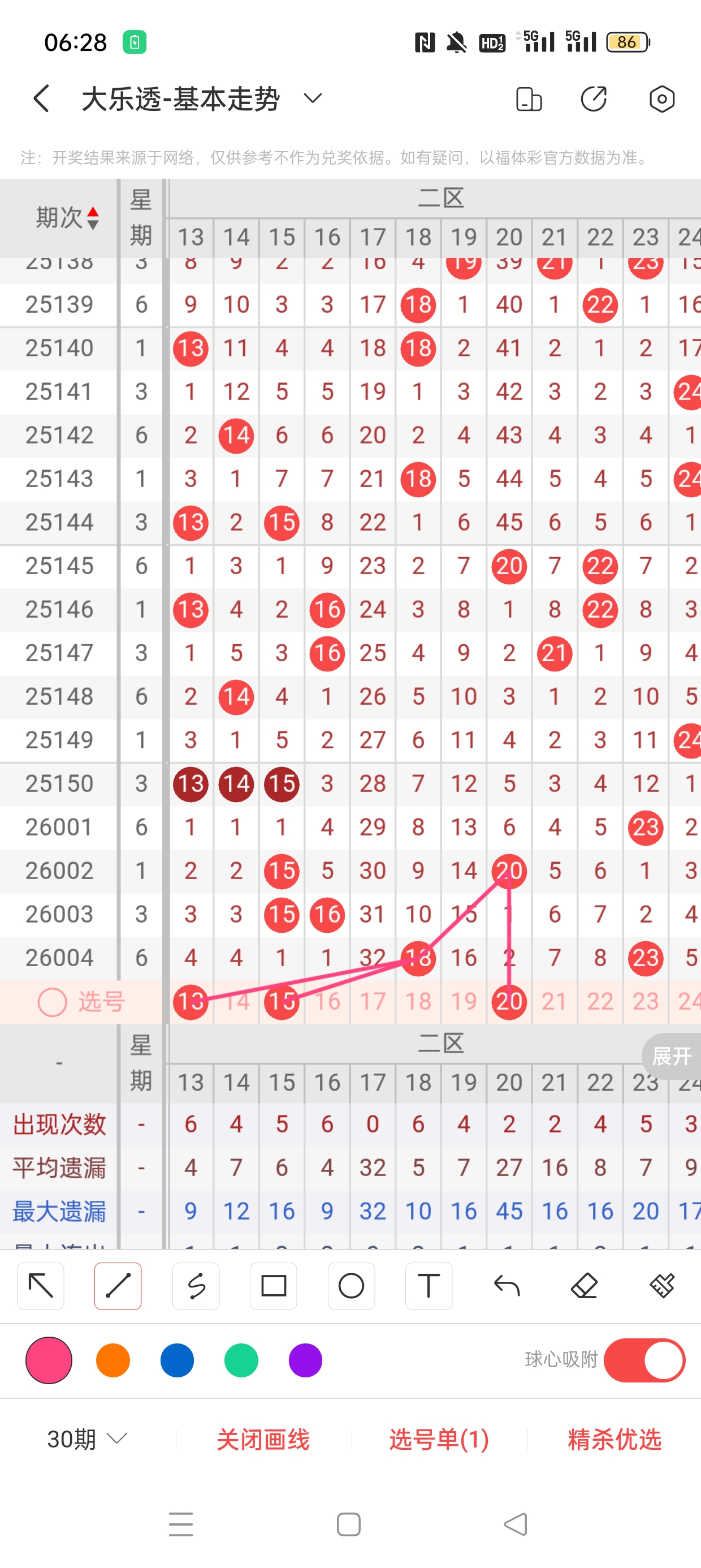Screen dimensions: 701x1568
Task: Open the settings hexagon icon
Action: pos(661,98)
